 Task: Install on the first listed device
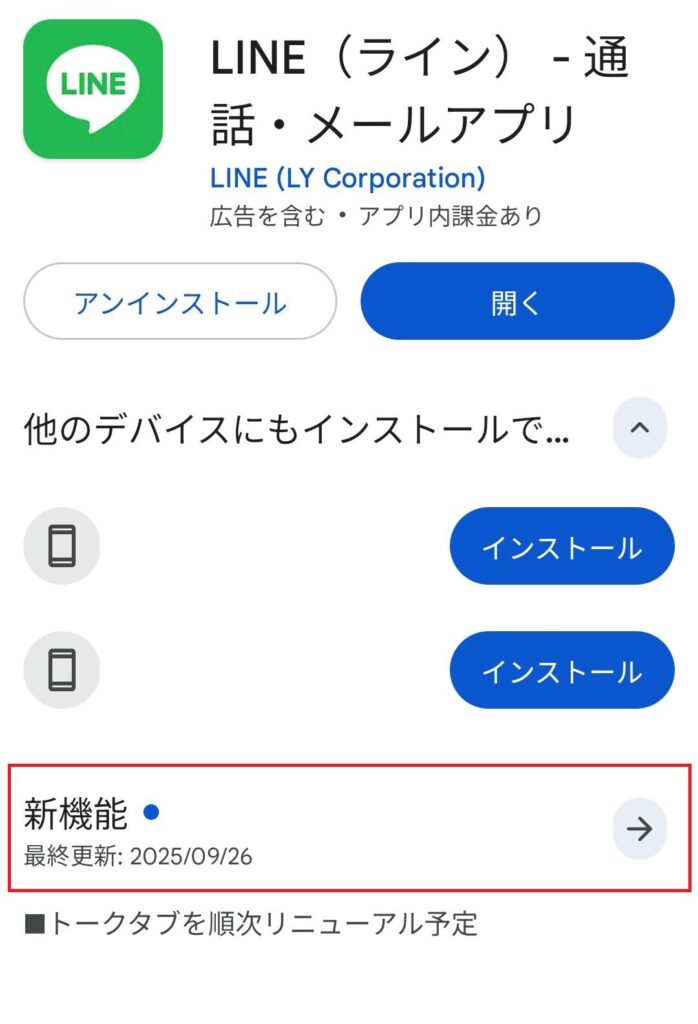561,546
